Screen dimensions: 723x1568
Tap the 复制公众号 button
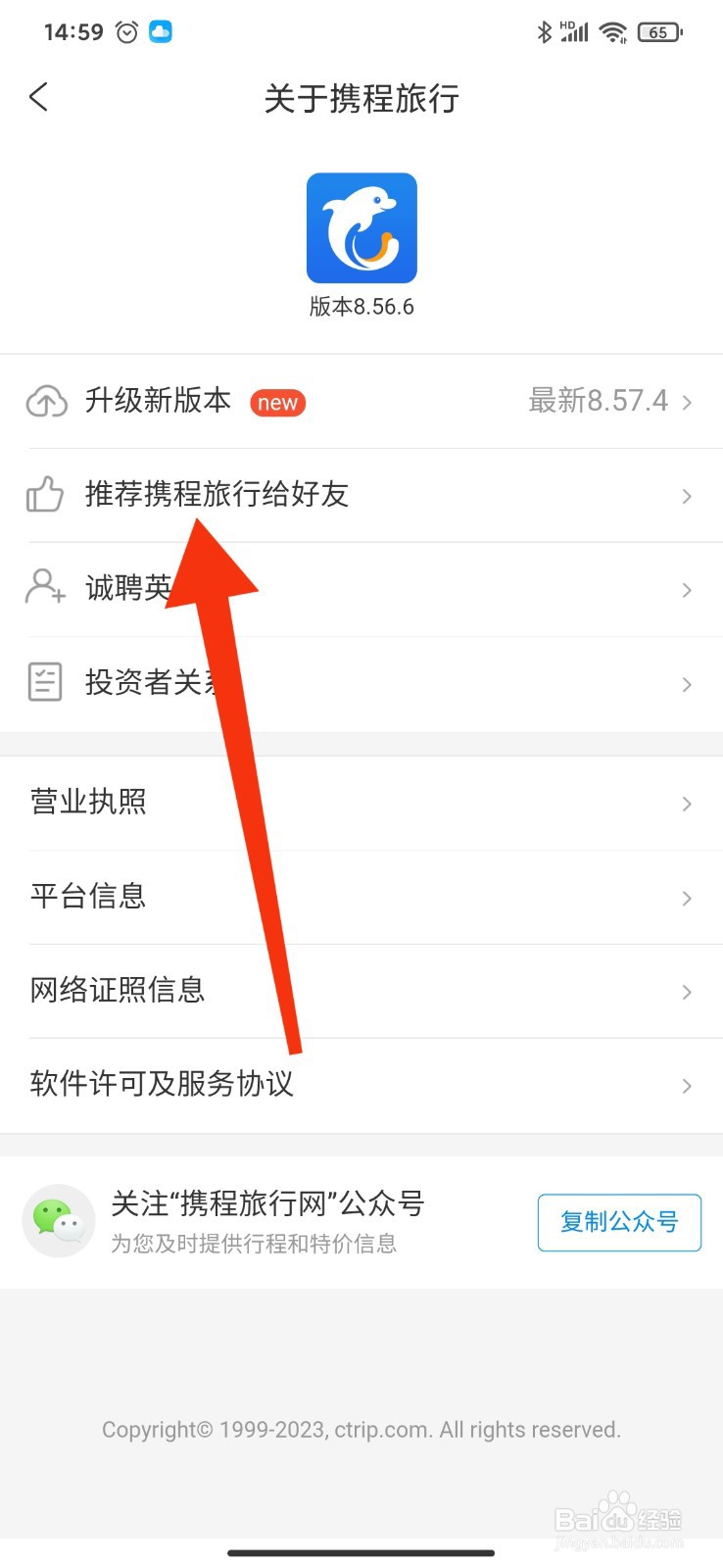pos(619,1222)
